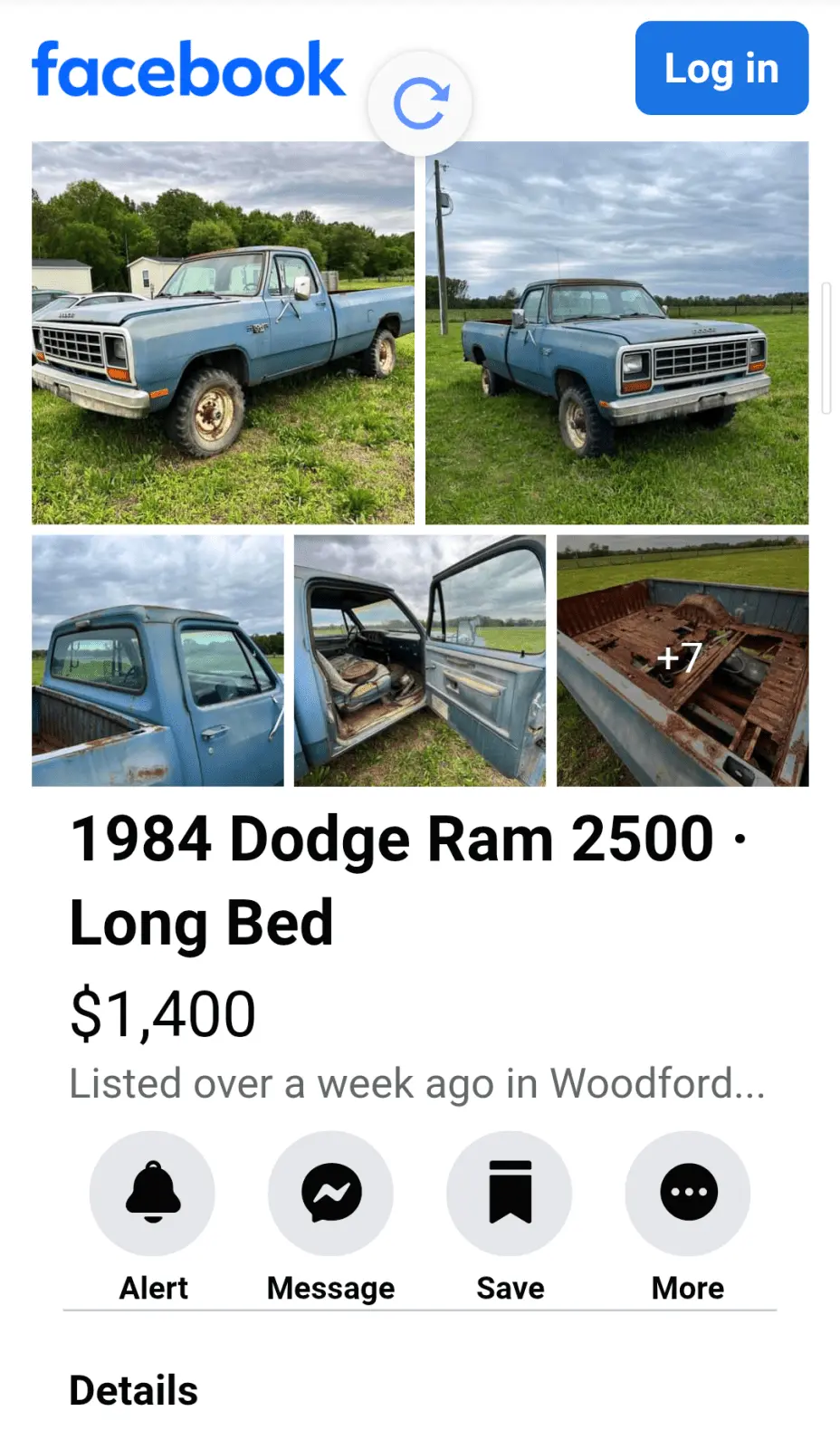
Task: Save this listing
Action: [510, 1193]
